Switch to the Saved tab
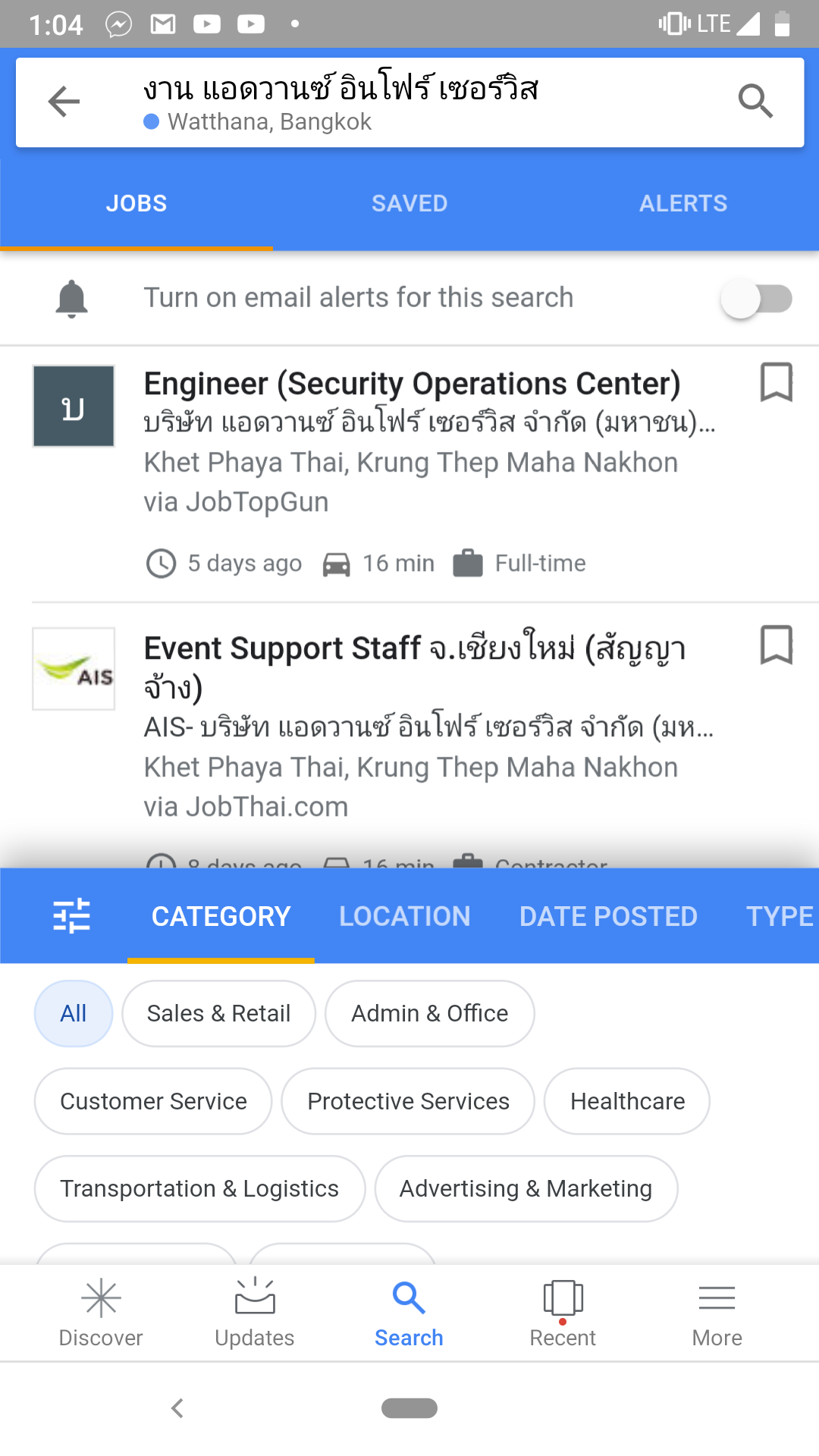The width and height of the screenshot is (819, 1456). (x=409, y=203)
